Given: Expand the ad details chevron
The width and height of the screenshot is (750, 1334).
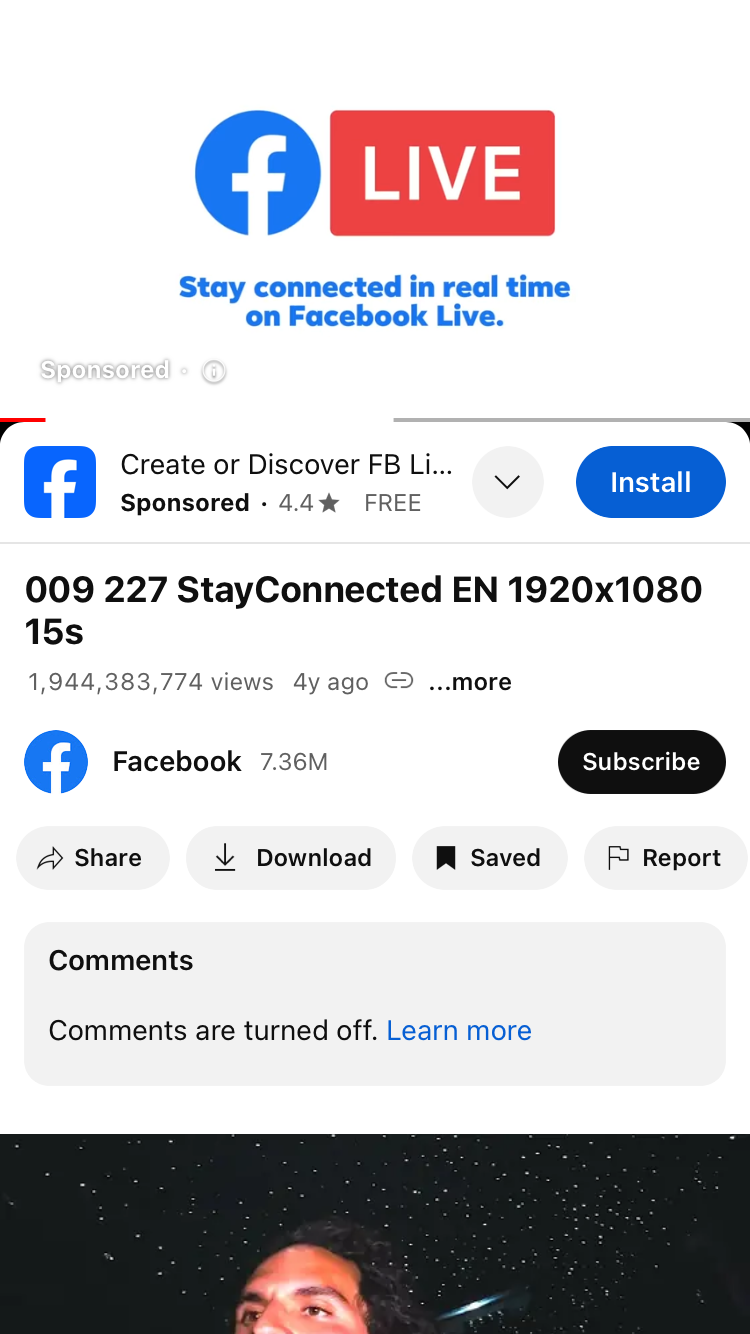Looking at the screenshot, I should pyautogui.click(x=507, y=482).
